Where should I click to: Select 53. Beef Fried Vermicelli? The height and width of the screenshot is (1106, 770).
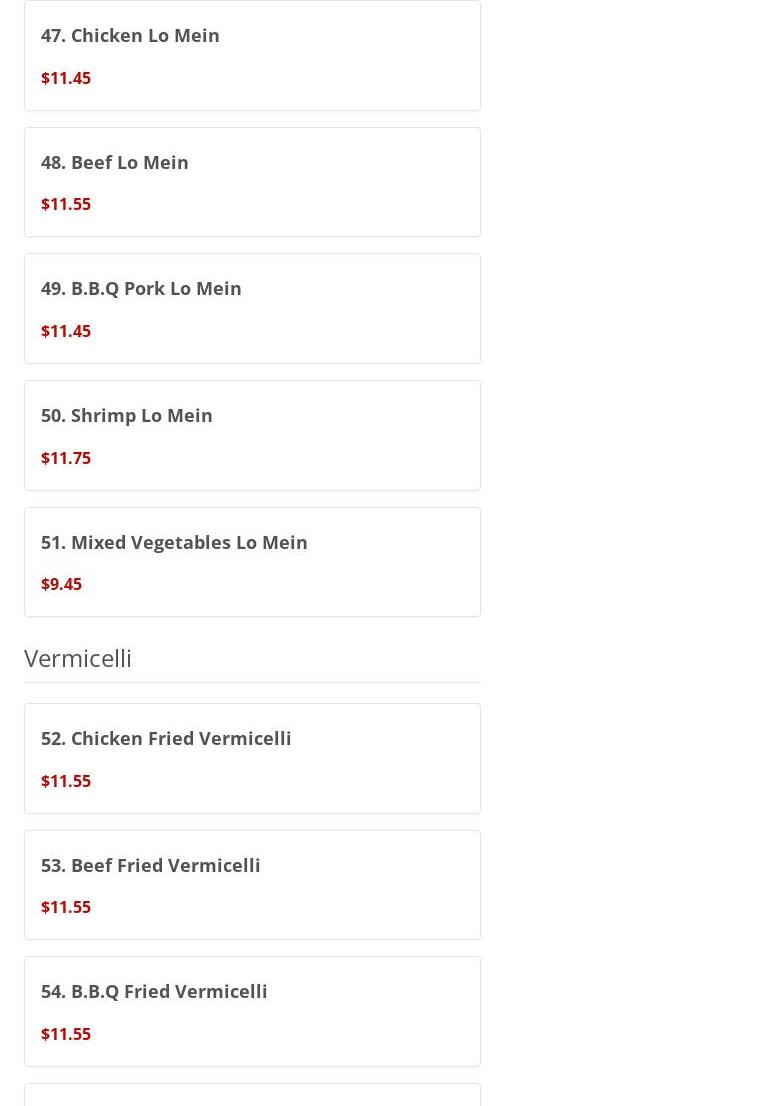(251, 885)
